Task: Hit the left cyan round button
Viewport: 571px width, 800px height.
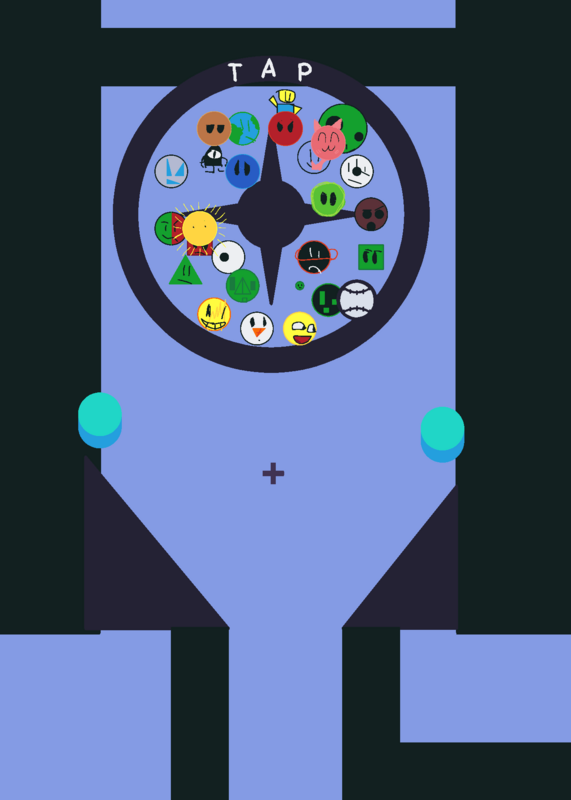Action: pos(100,420)
